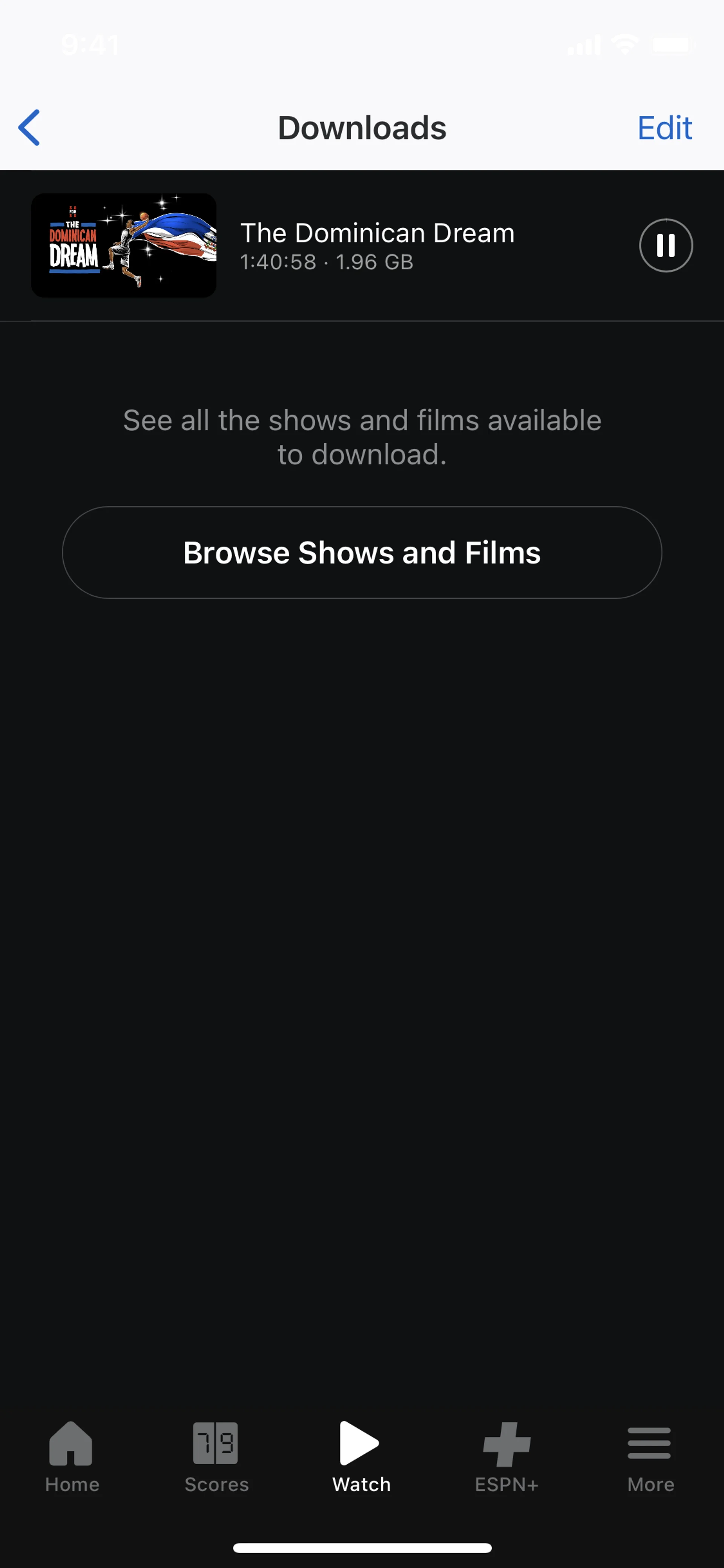
Task: Tap Edit to manage downloads
Action: (664, 128)
